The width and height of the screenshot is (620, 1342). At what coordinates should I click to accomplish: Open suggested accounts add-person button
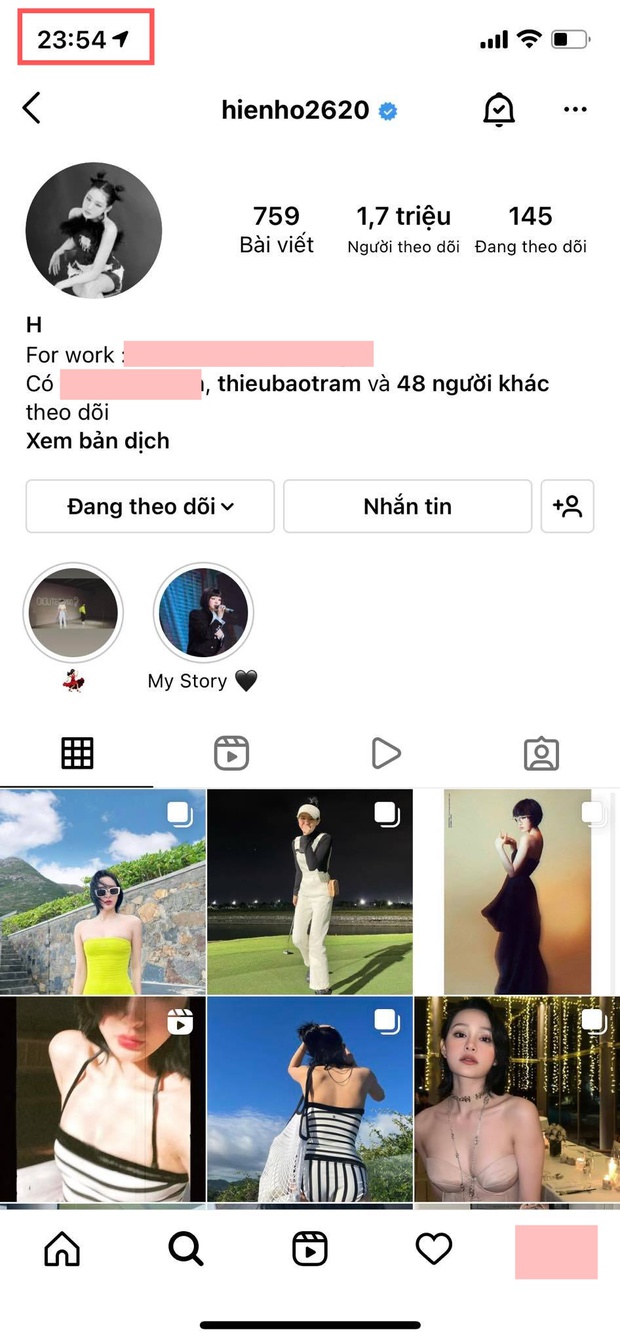(567, 506)
